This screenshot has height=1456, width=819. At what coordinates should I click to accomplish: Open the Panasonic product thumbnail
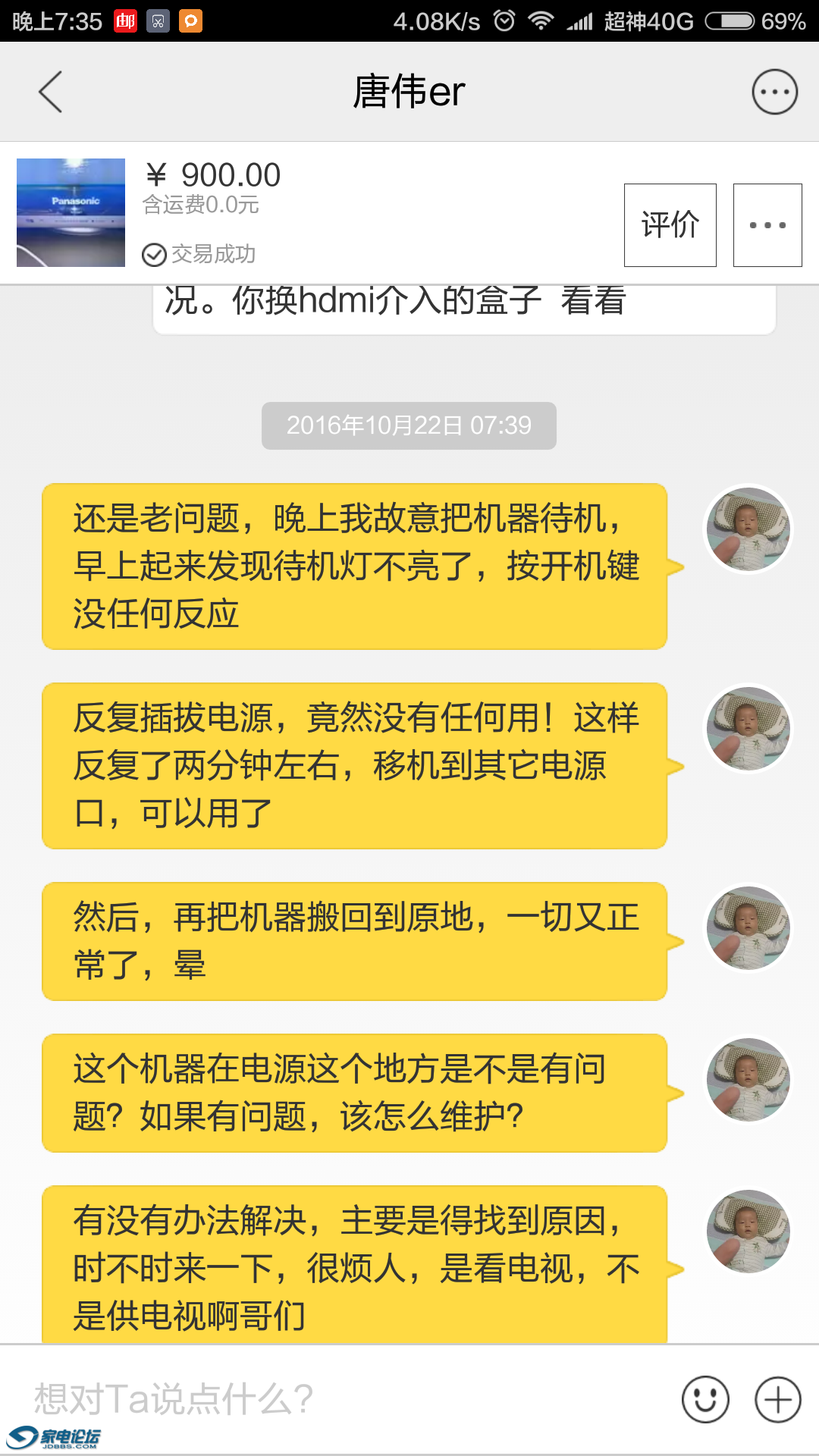(71, 212)
